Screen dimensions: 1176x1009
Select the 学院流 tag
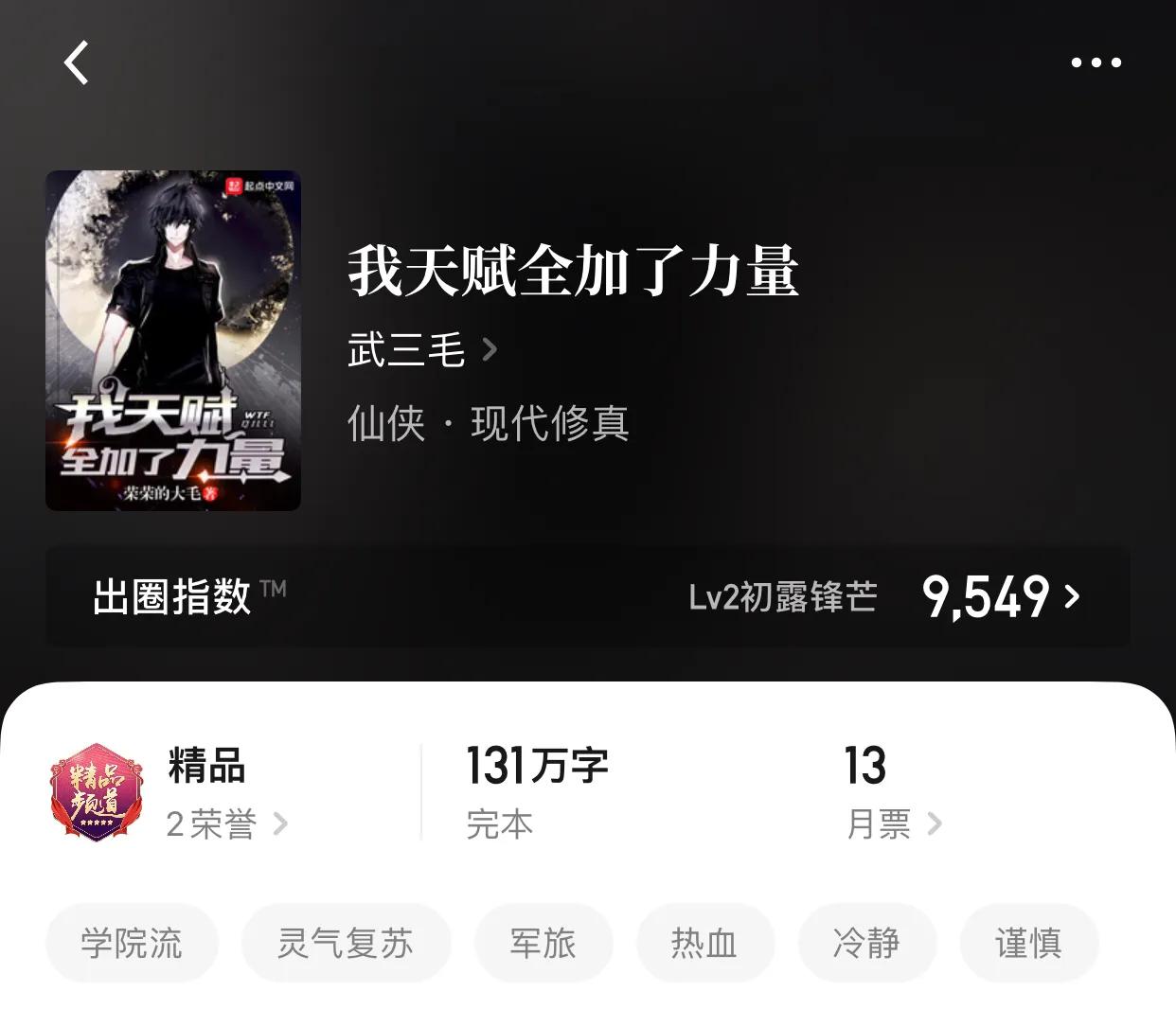132,943
